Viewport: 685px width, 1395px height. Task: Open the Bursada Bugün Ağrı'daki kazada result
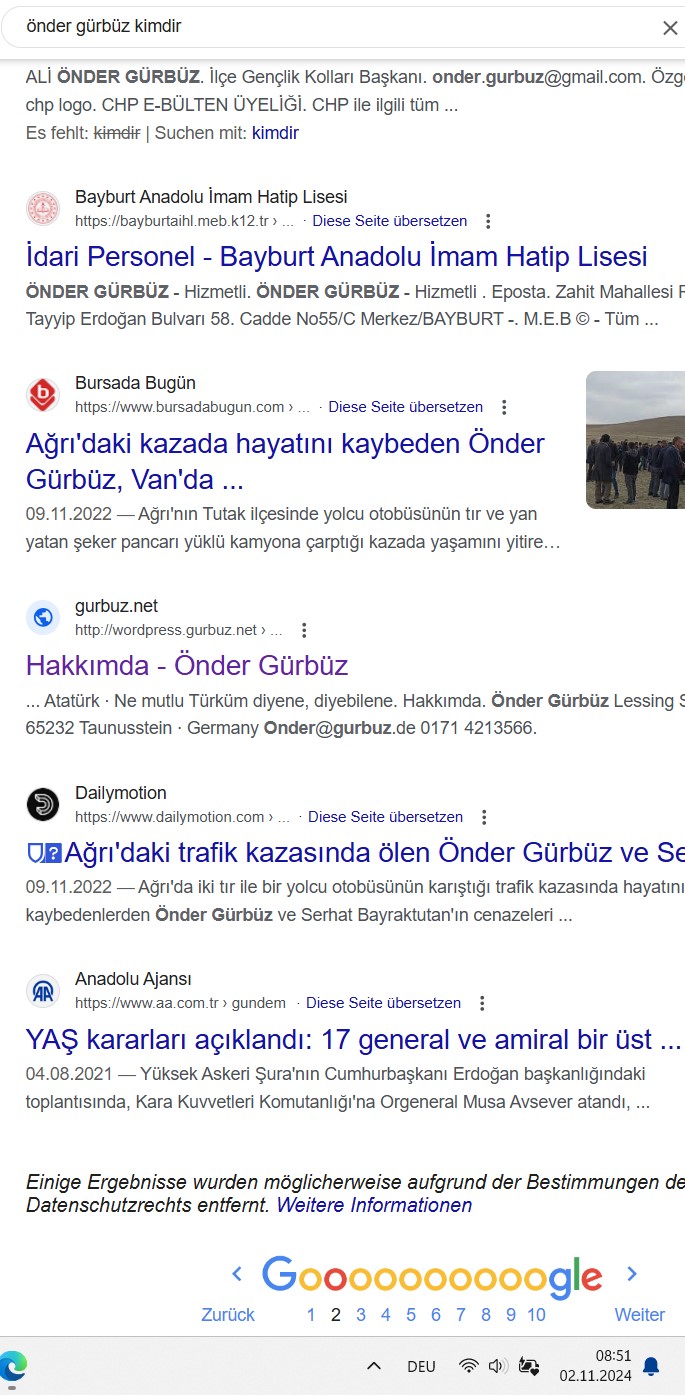285,461
